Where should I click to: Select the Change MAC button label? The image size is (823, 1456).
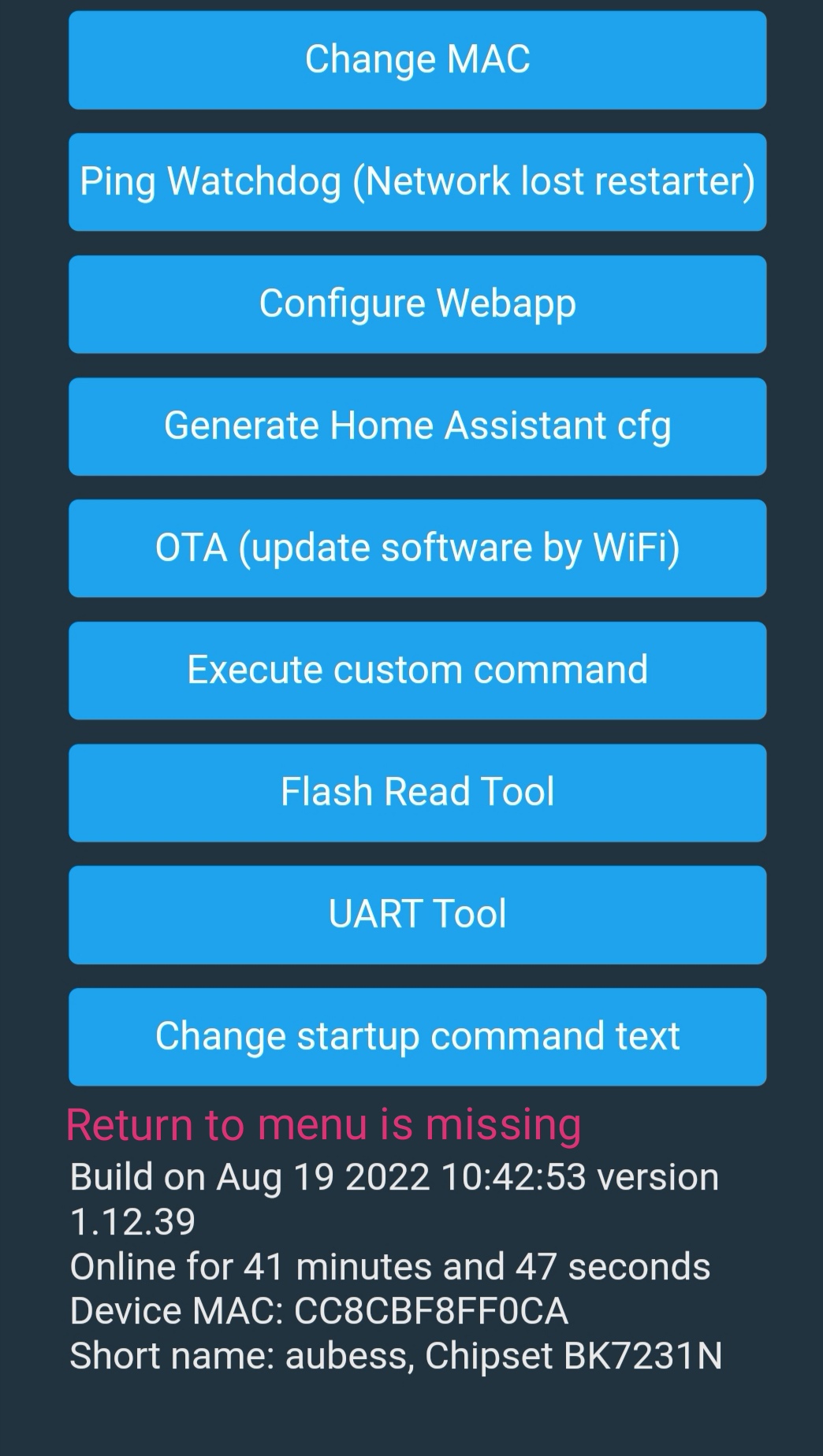click(x=417, y=60)
